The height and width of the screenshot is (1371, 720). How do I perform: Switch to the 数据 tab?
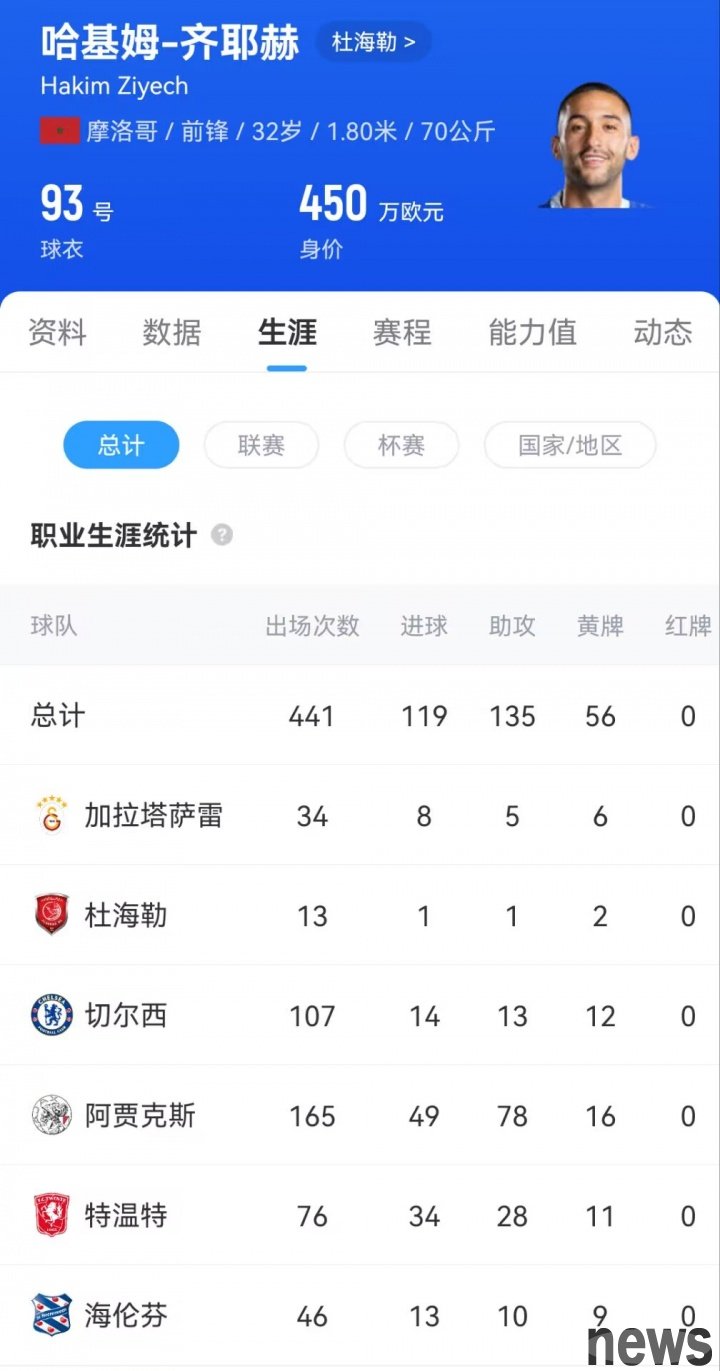click(x=172, y=332)
